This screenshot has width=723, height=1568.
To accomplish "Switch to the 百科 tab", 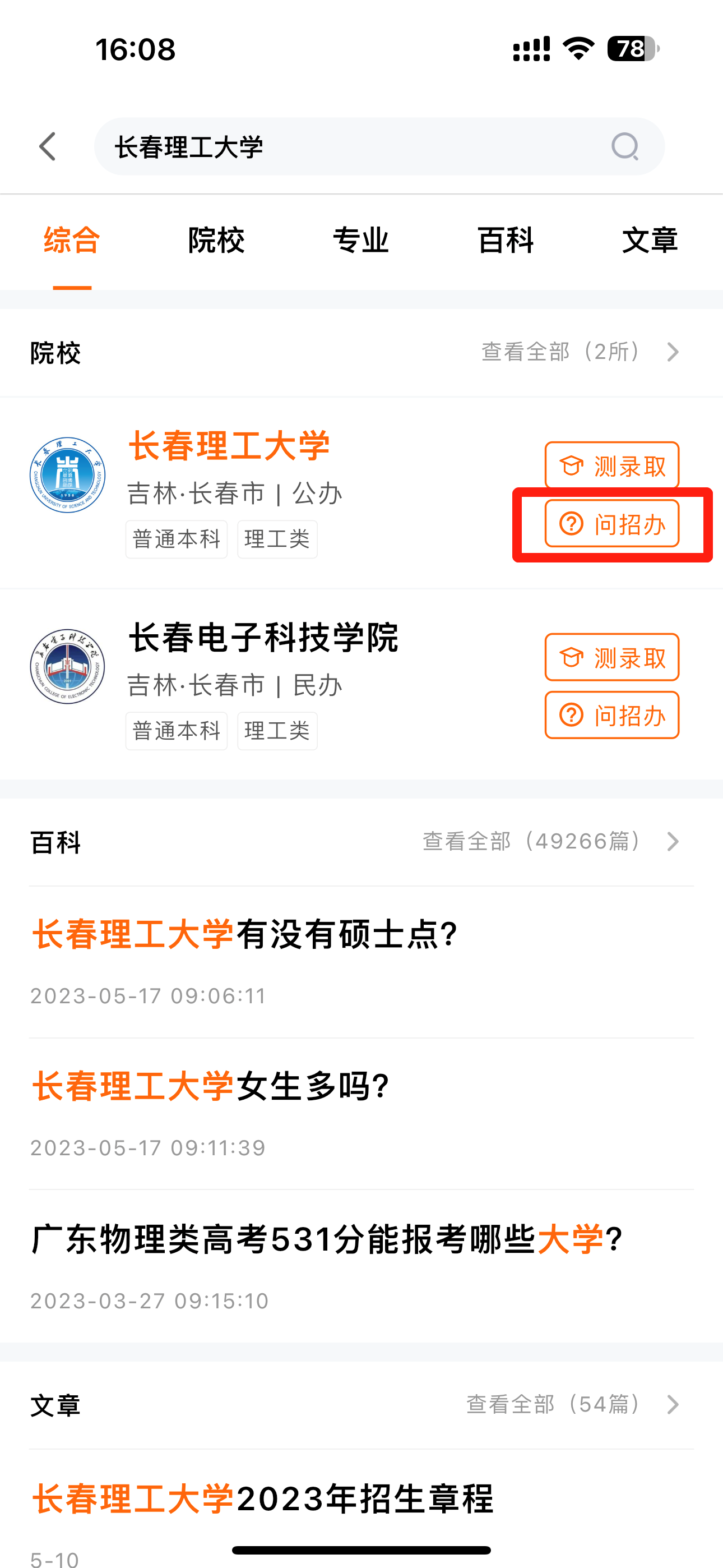I will click(505, 241).
